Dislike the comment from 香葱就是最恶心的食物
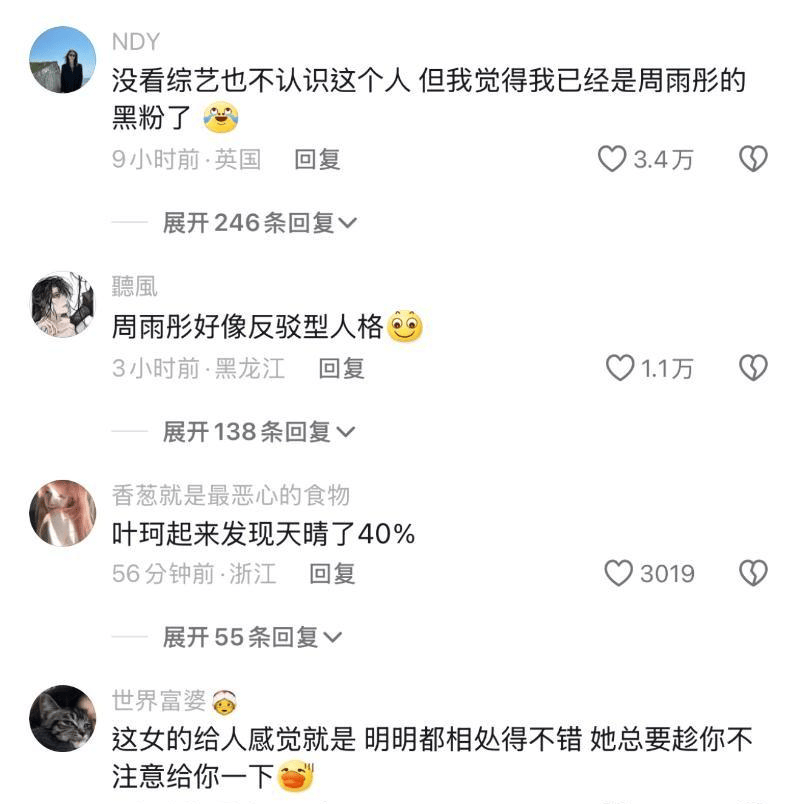 coord(752,573)
